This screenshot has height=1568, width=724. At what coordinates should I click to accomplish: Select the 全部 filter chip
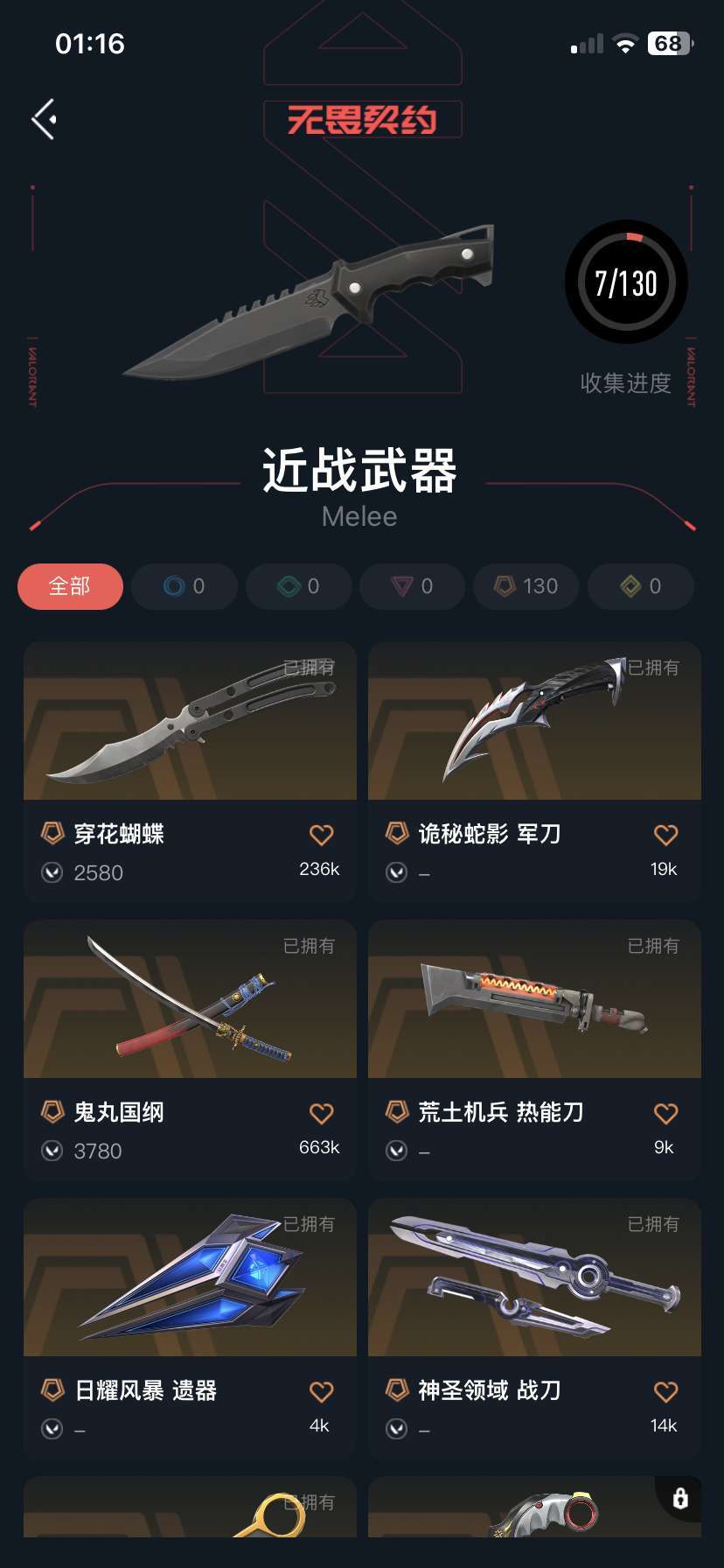(70, 586)
